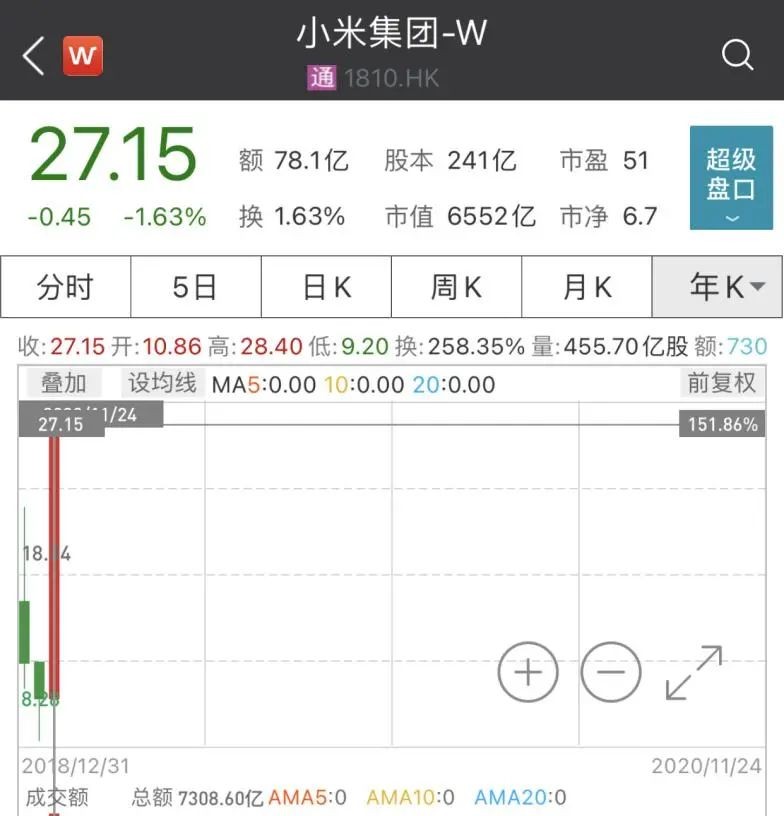Viewport: 784px width, 816px height.
Task: Switch to the 5日 chart tab
Action: click(x=195, y=288)
